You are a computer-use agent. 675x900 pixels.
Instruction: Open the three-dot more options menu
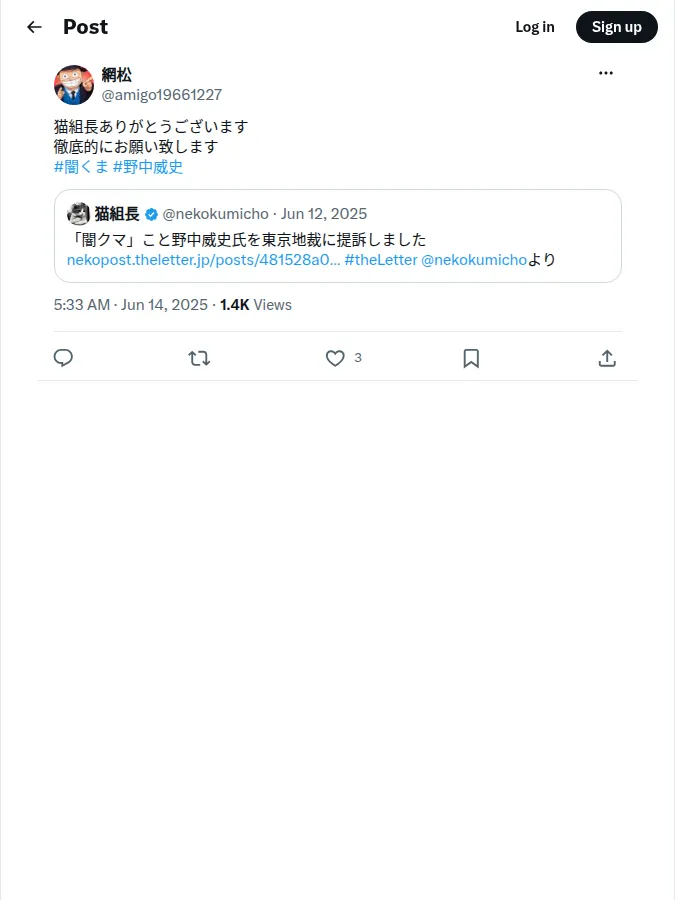[606, 73]
